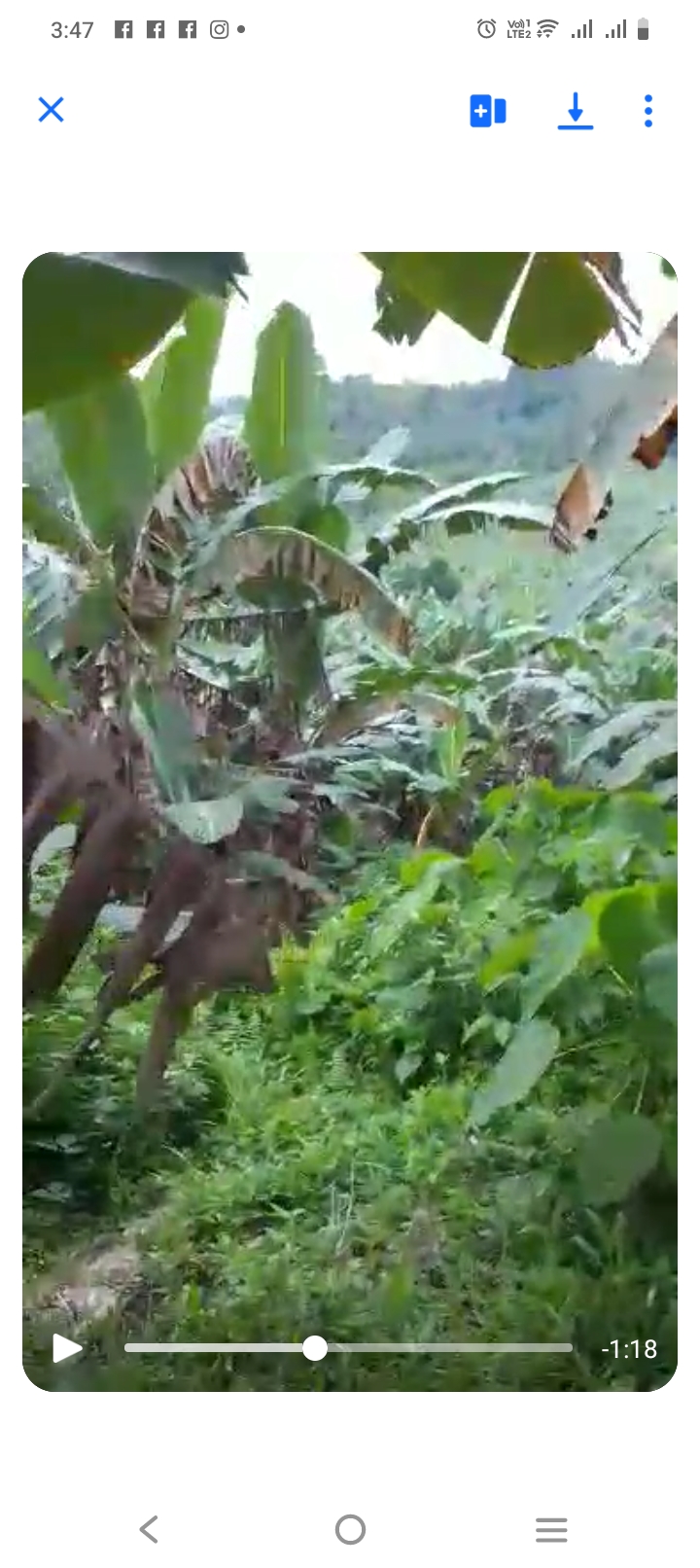The width and height of the screenshot is (700, 1568).
Task: Go back using system navigation
Action: (x=149, y=1529)
